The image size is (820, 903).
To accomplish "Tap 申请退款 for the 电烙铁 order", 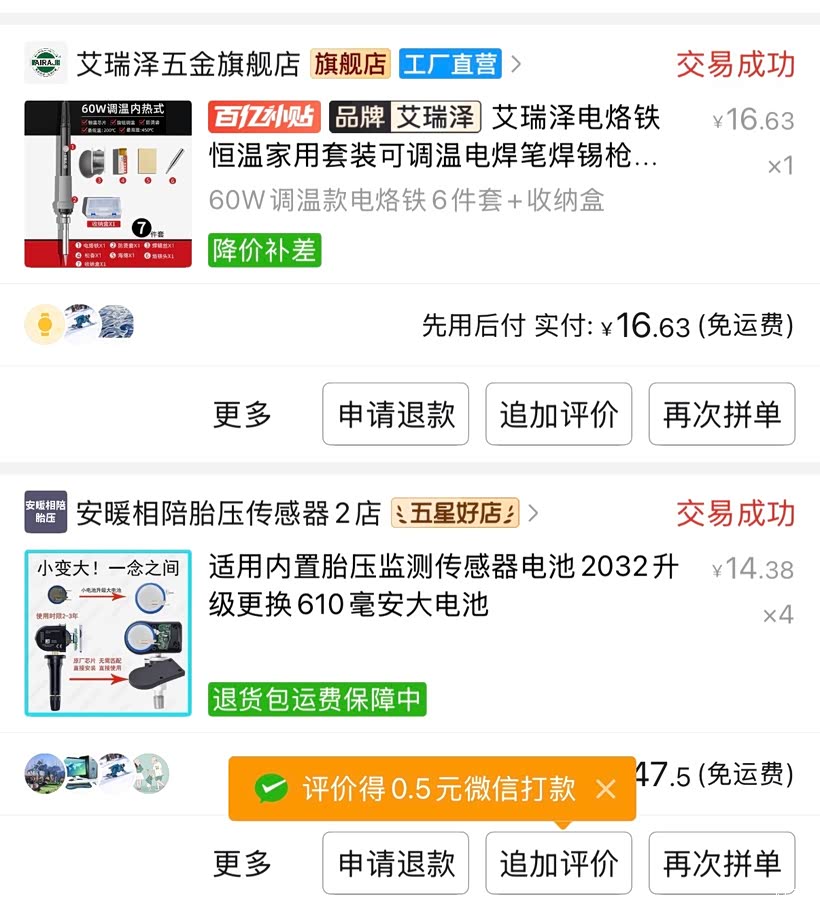I will point(396,414).
